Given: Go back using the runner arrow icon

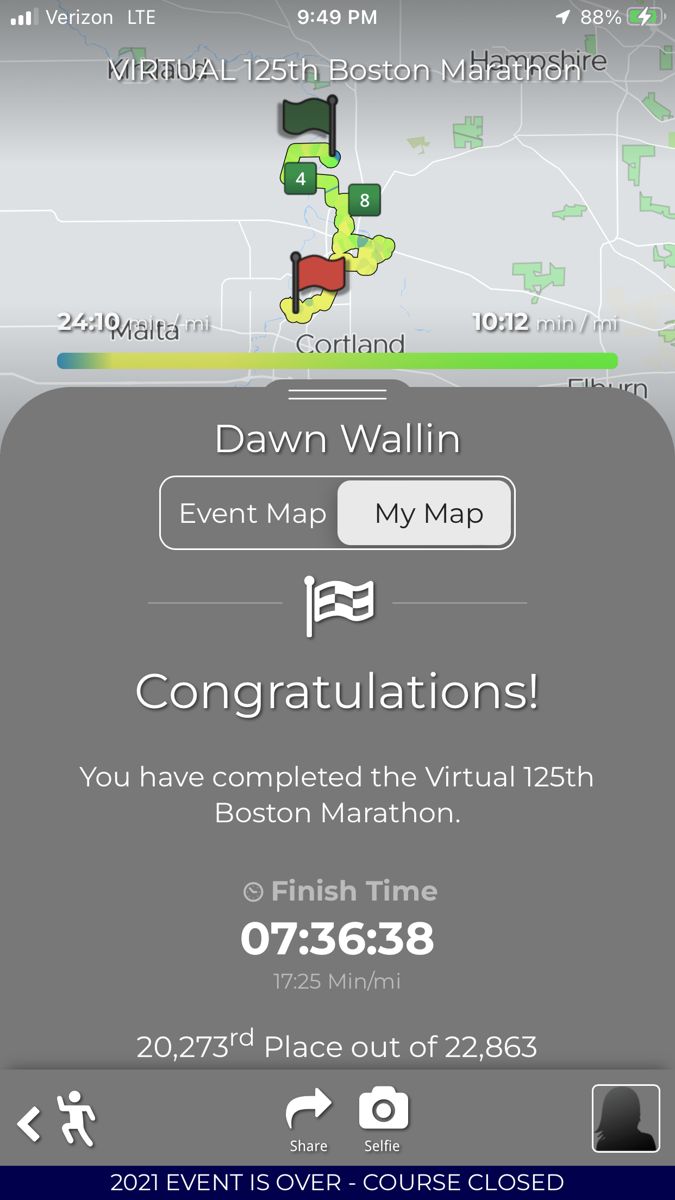Looking at the screenshot, I should [x=56, y=1120].
